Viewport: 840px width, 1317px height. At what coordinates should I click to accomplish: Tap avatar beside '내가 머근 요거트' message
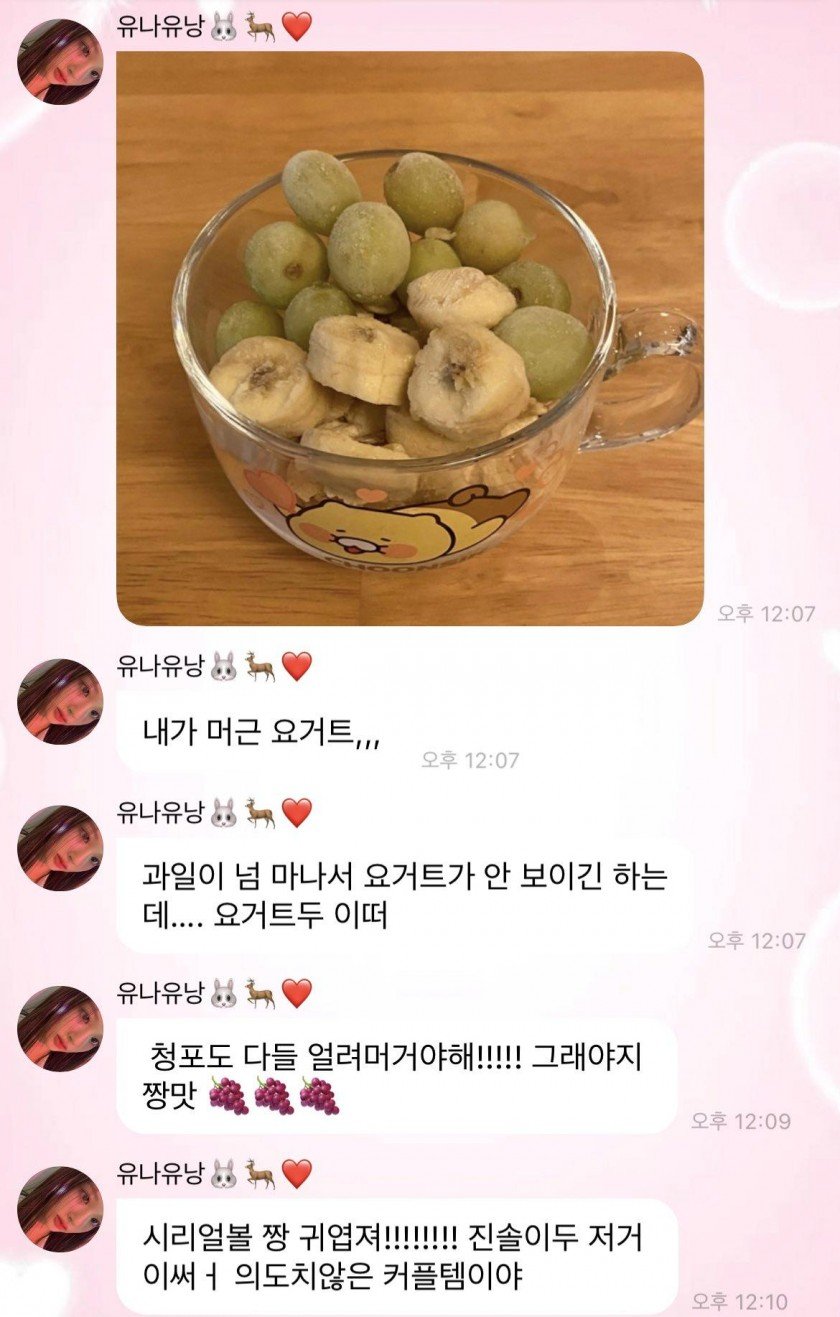point(60,701)
